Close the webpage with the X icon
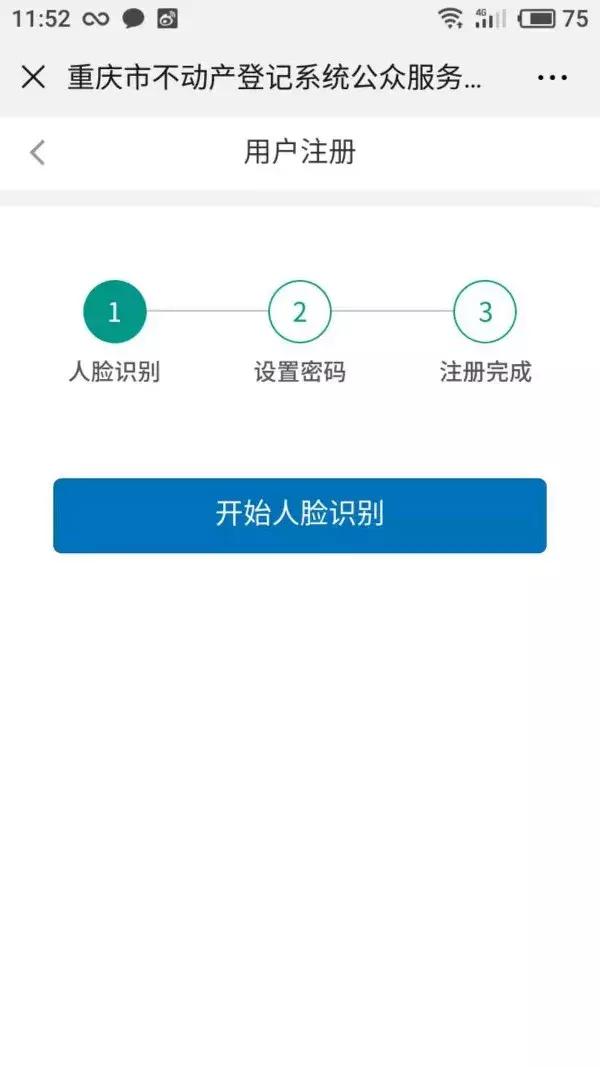 tap(33, 78)
